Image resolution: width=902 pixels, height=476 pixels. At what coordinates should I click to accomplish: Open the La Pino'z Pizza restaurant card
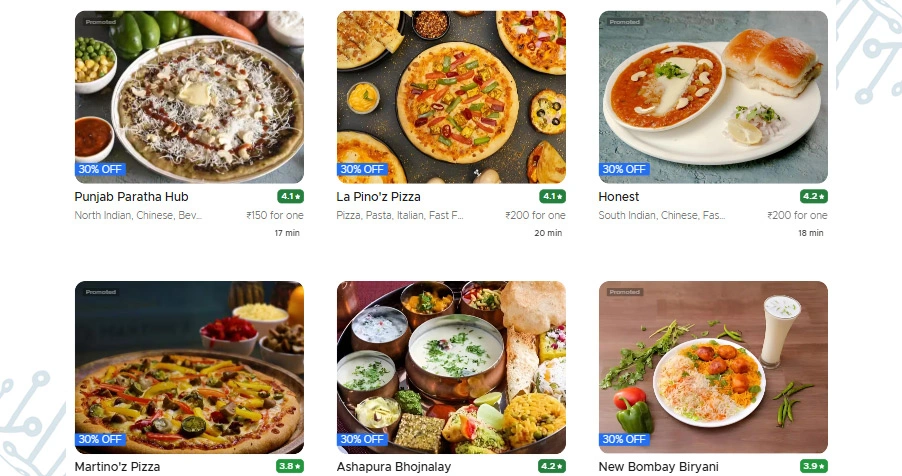[451, 98]
